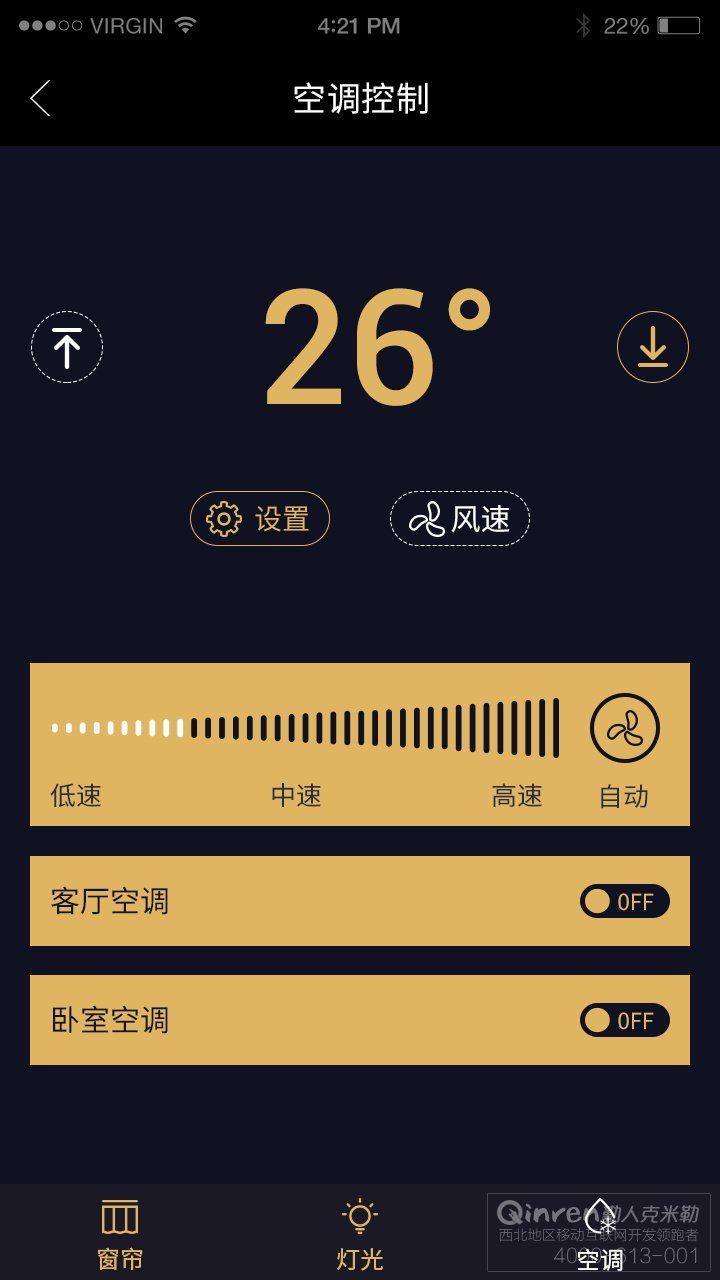Turn on the 卧室空调 switch
Image resolution: width=720 pixels, height=1280 pixels.
tap(625, 1020)
